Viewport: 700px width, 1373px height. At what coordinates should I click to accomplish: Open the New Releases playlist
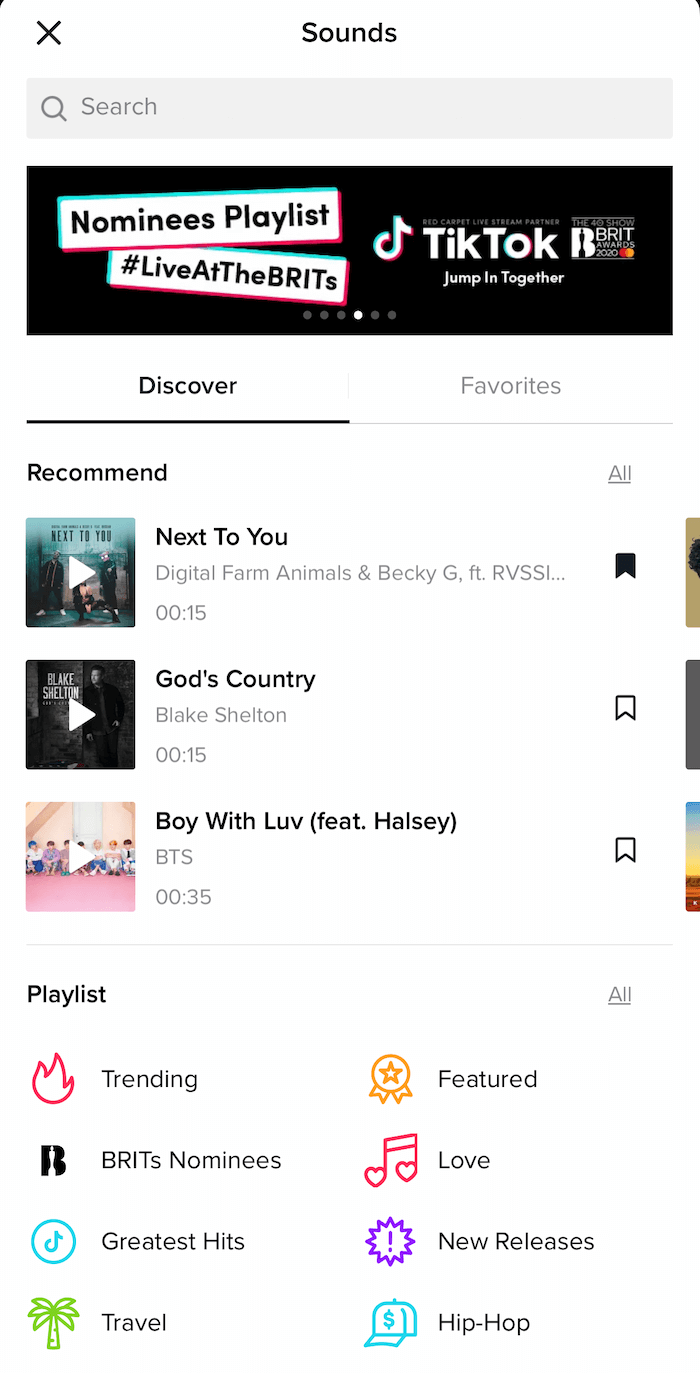click(480, 1241)
